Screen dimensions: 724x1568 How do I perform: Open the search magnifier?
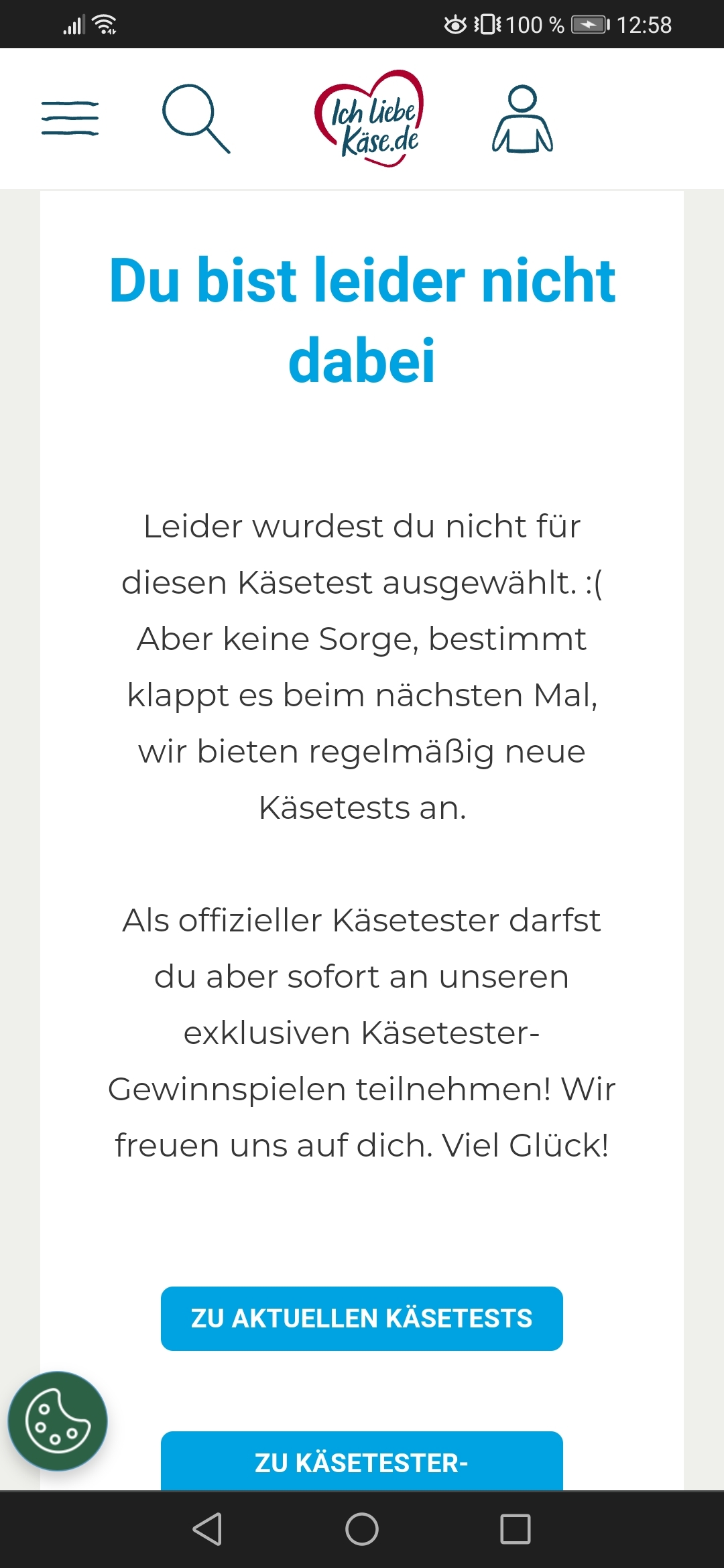pos(196,119)
